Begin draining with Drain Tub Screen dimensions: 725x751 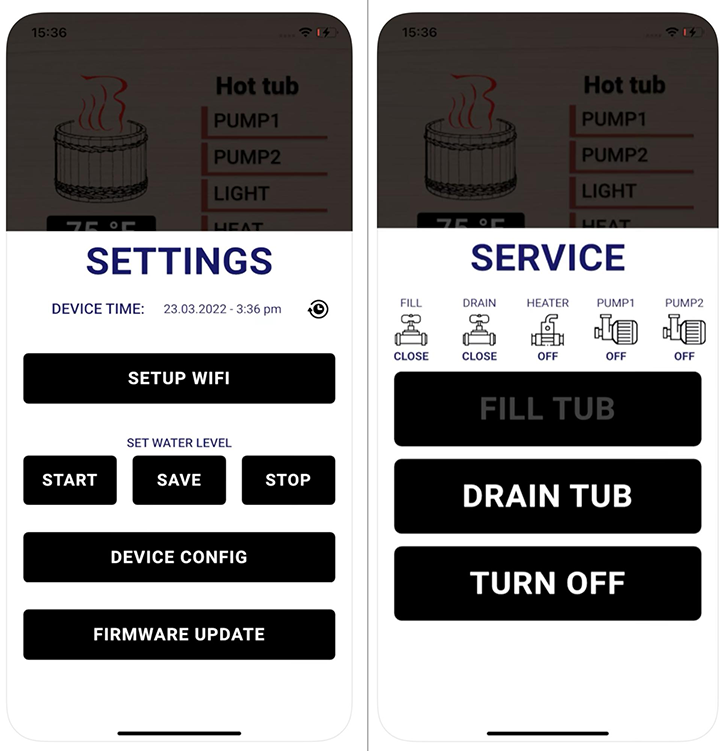pyautogui.click(x=547, y=496)
